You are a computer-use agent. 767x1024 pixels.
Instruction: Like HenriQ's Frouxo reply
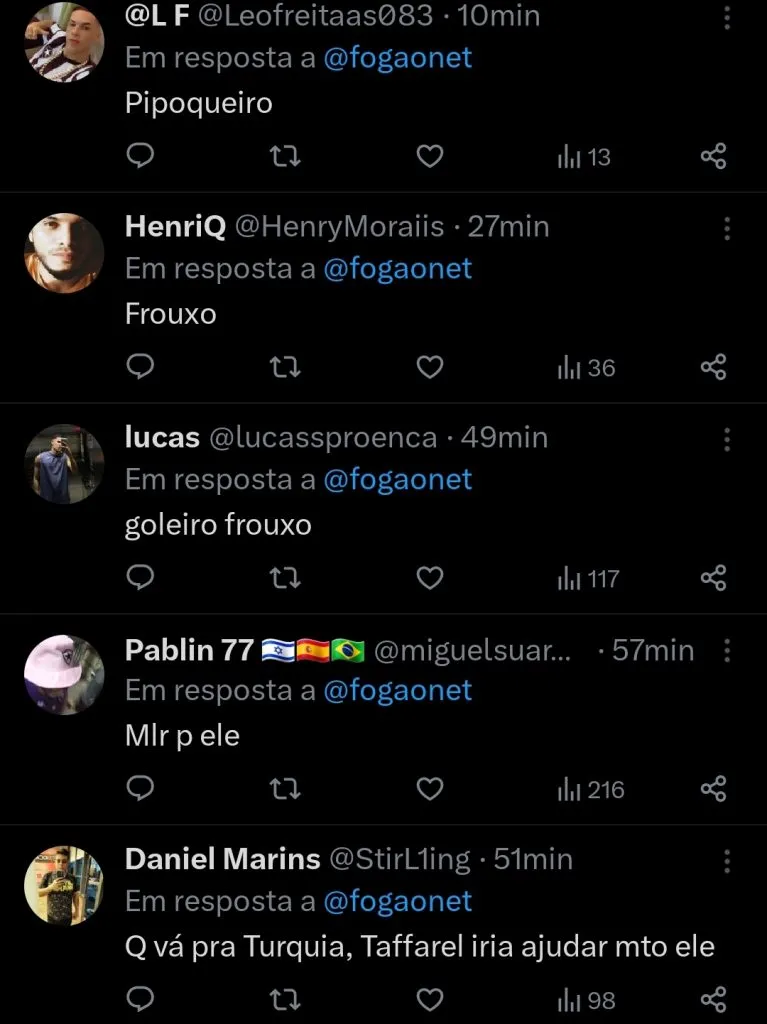429,367
